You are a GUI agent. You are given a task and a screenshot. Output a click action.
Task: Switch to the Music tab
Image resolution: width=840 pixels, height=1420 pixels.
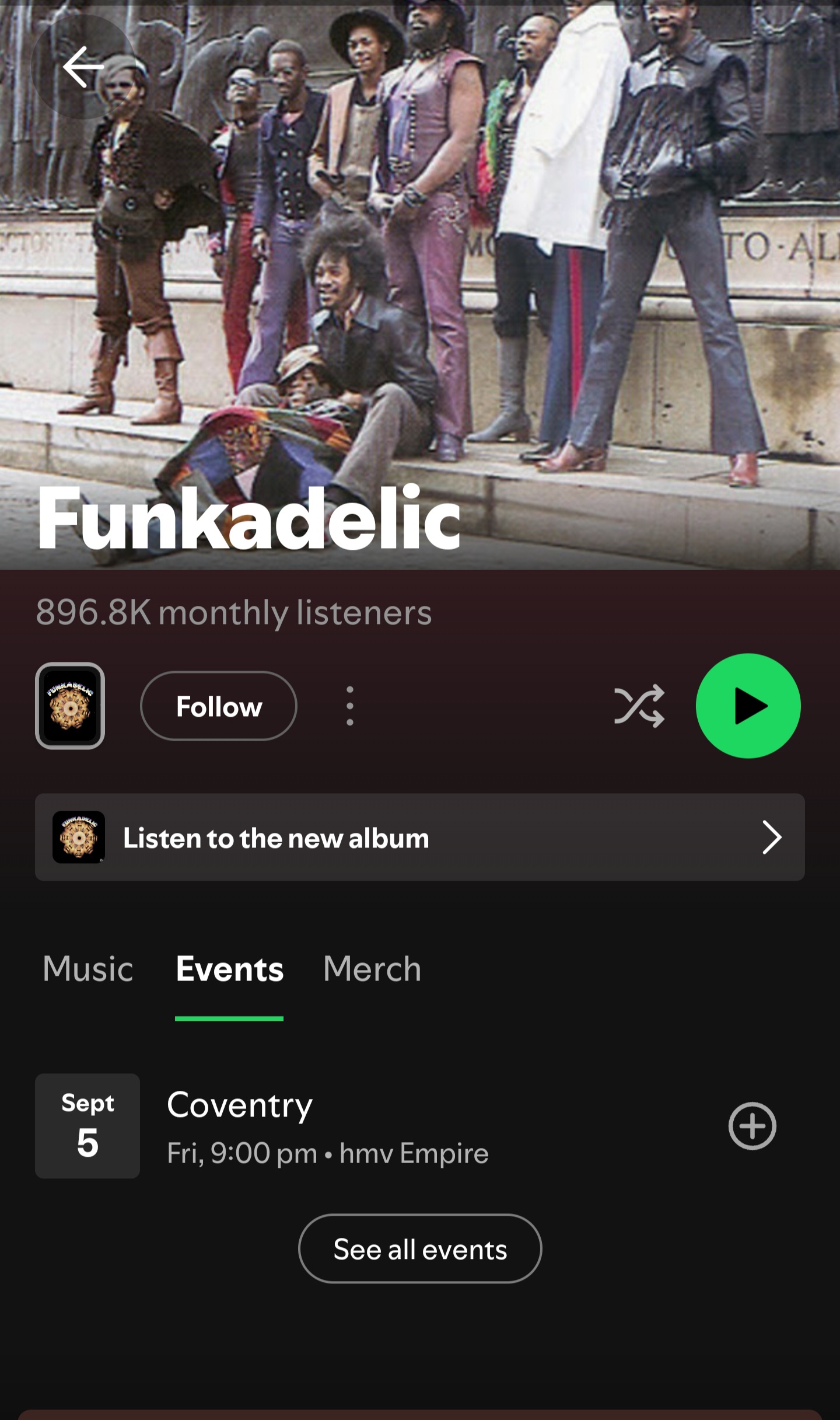[x=88, y=969]
